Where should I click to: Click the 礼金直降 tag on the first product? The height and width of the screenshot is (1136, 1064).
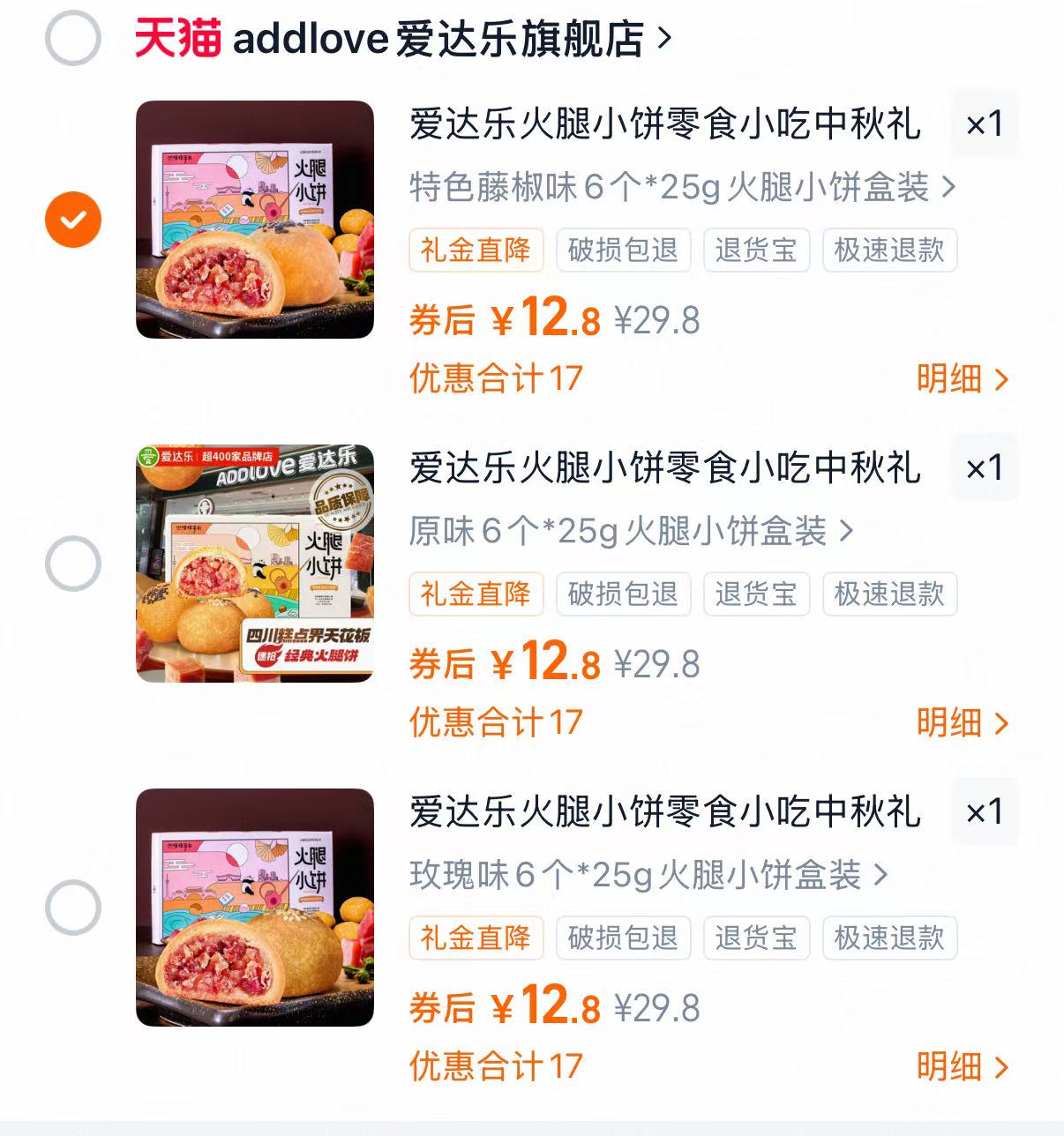[x=476, y=250]
